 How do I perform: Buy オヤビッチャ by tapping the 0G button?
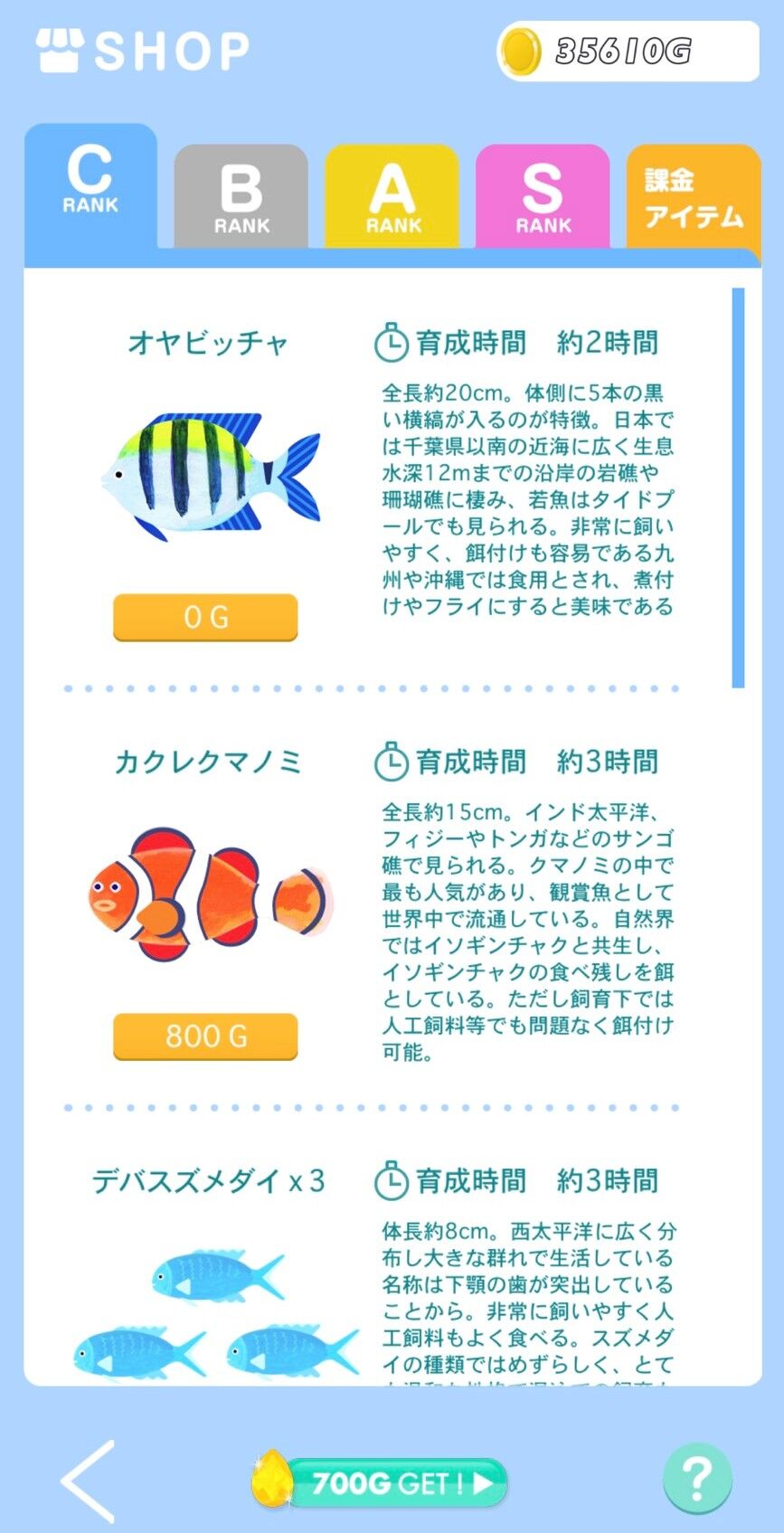204,616
